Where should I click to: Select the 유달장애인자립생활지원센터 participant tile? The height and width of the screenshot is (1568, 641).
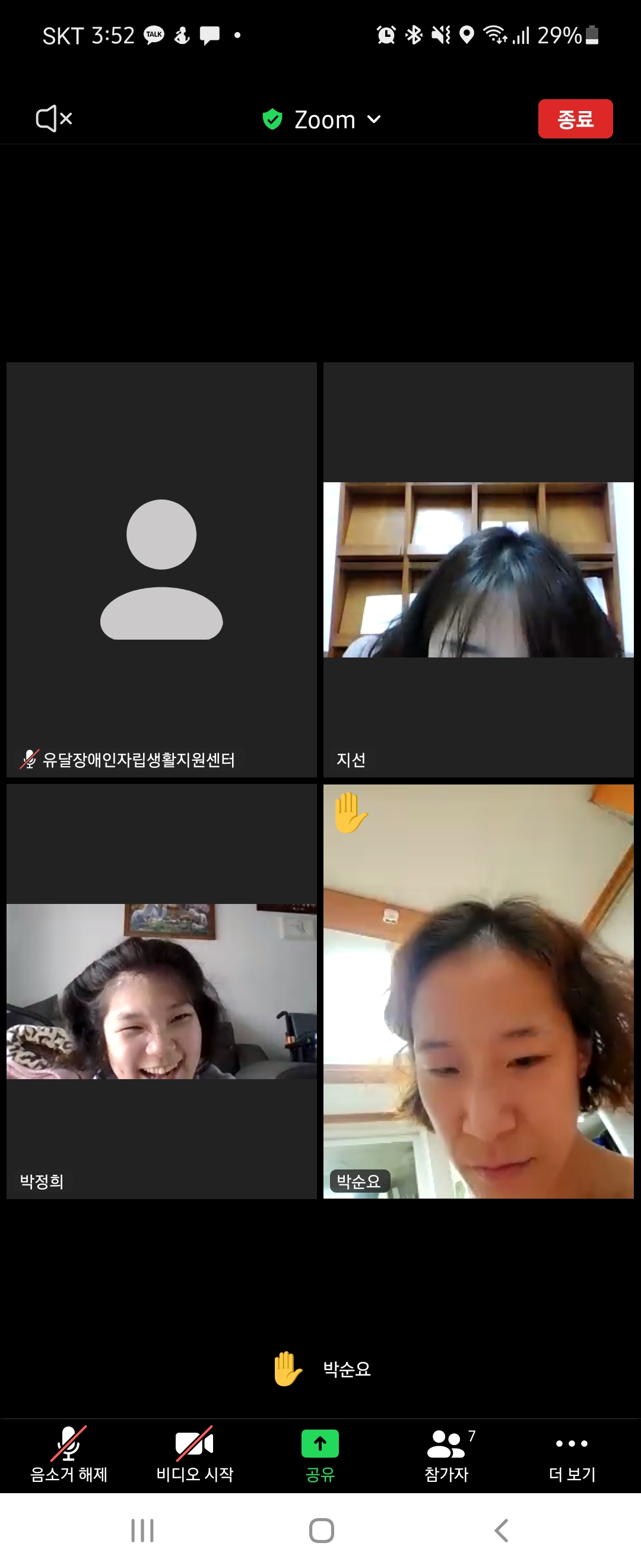(161, 570)
